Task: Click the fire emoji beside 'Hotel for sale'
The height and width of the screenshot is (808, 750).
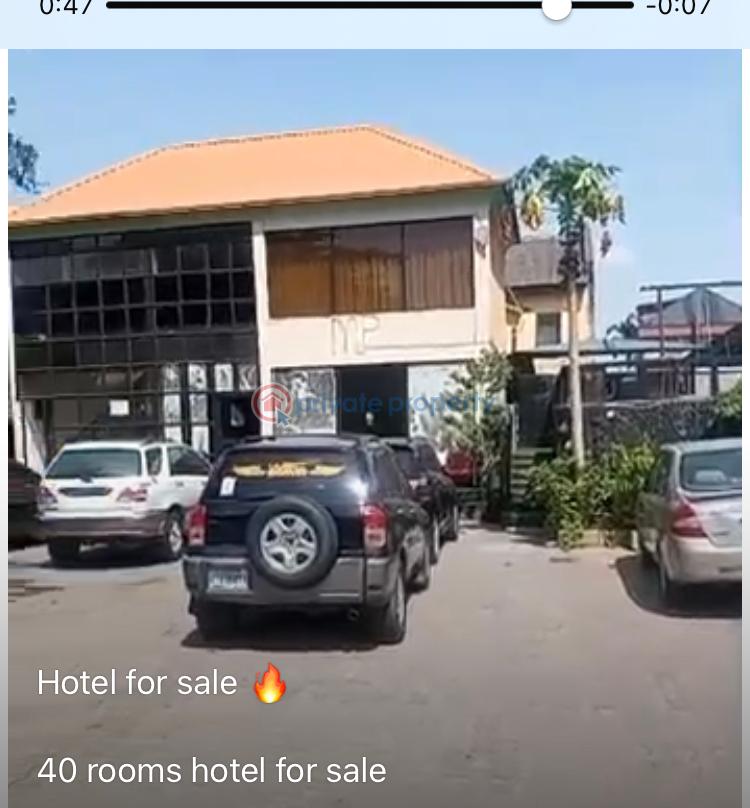Action: point(269,683)
